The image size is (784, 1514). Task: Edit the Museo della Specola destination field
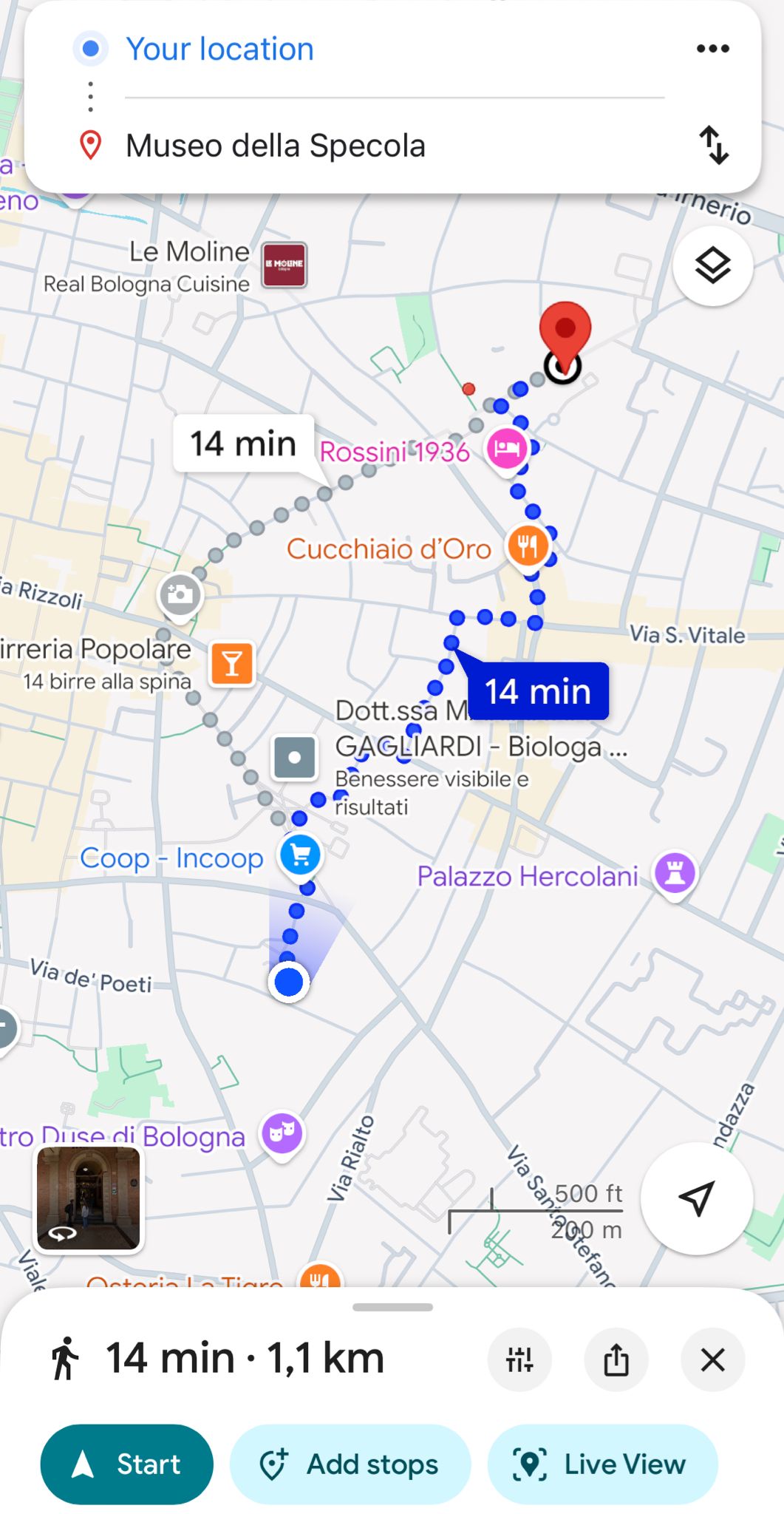point(275,146)
